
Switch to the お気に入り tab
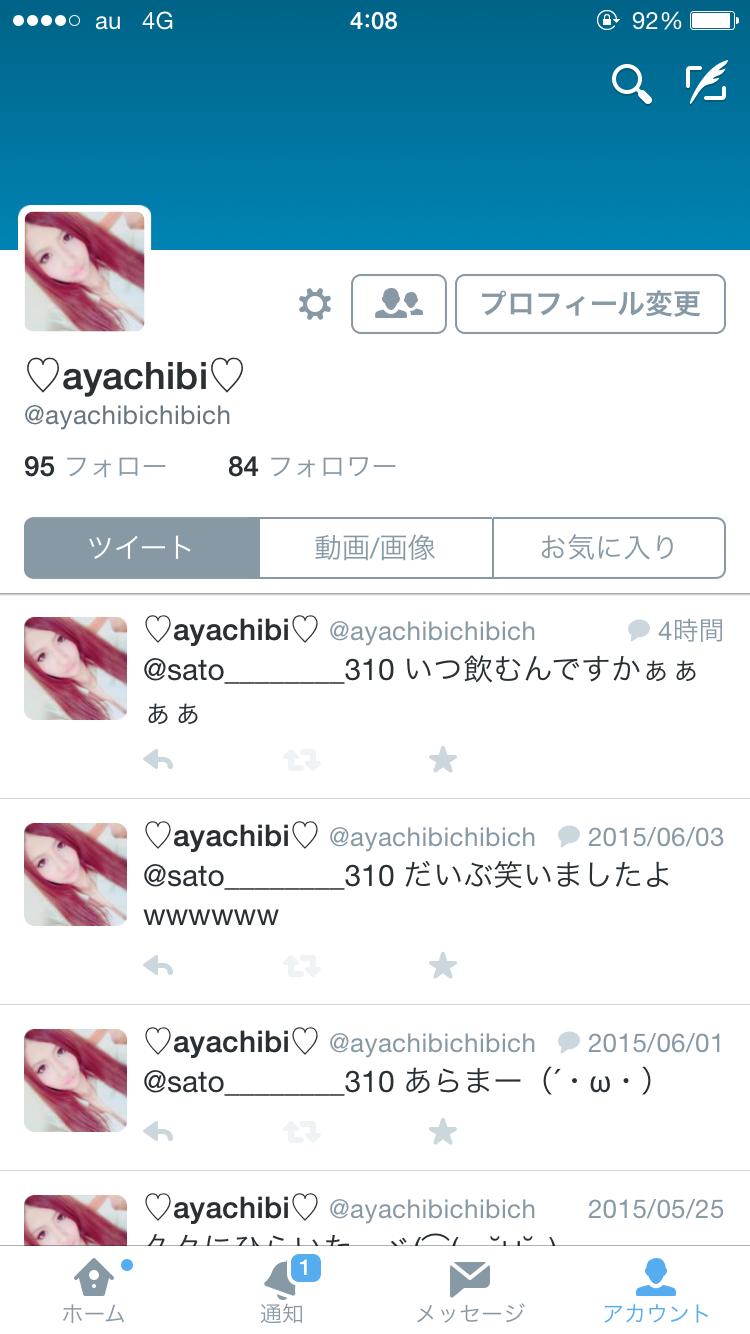point(608,547)
